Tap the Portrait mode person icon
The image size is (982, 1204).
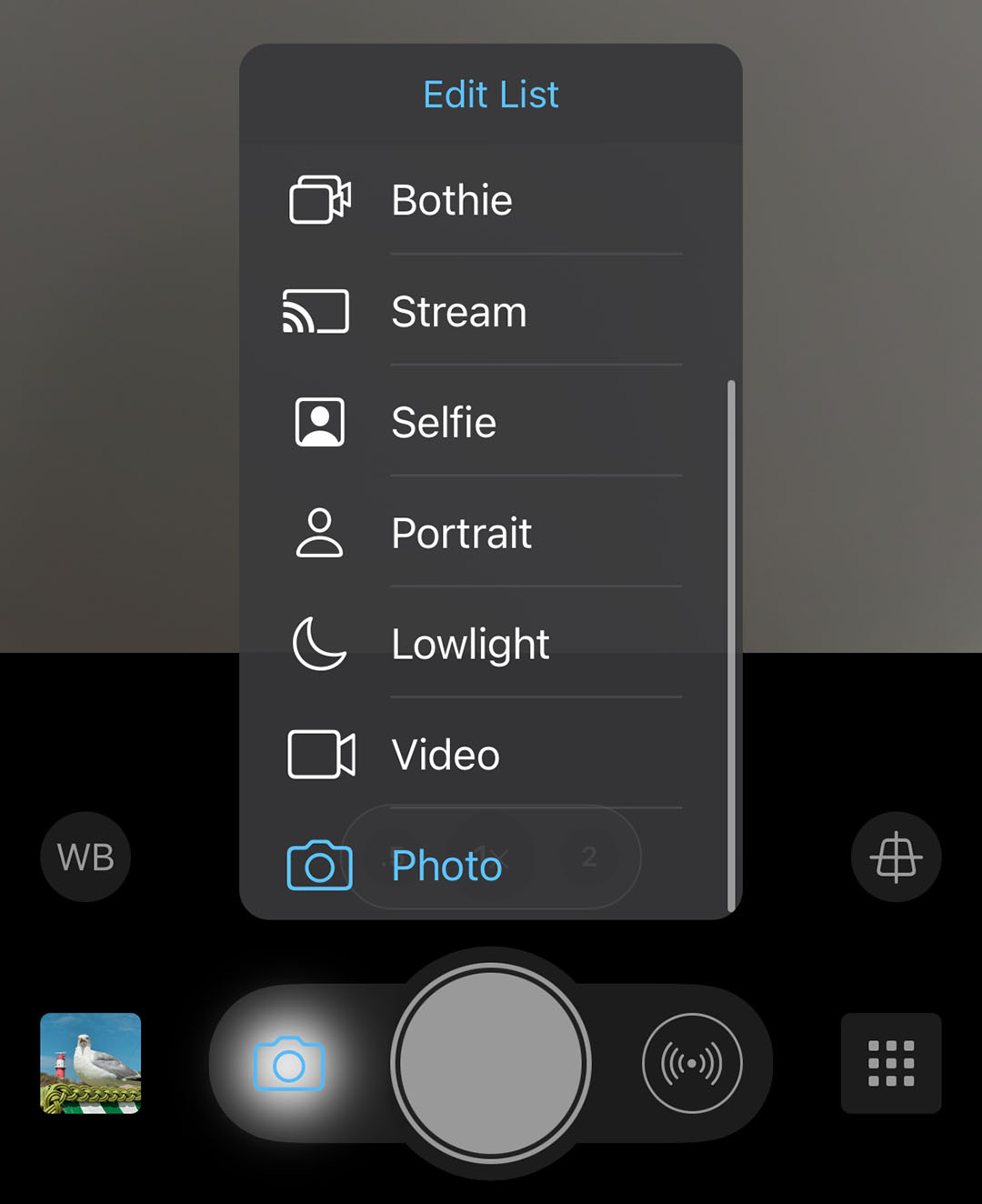(x=320, y=533)
